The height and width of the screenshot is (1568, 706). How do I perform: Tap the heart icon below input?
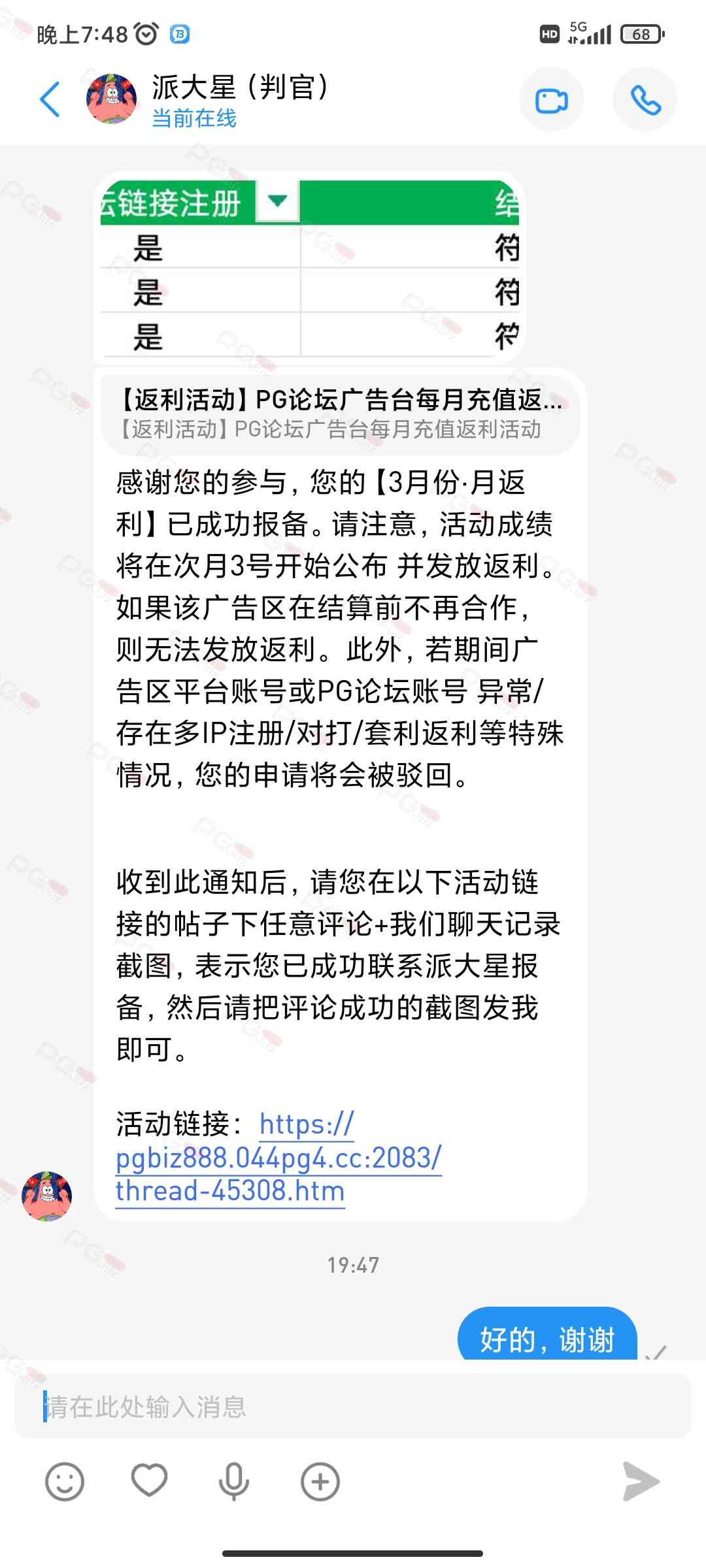click(149, 1480)
